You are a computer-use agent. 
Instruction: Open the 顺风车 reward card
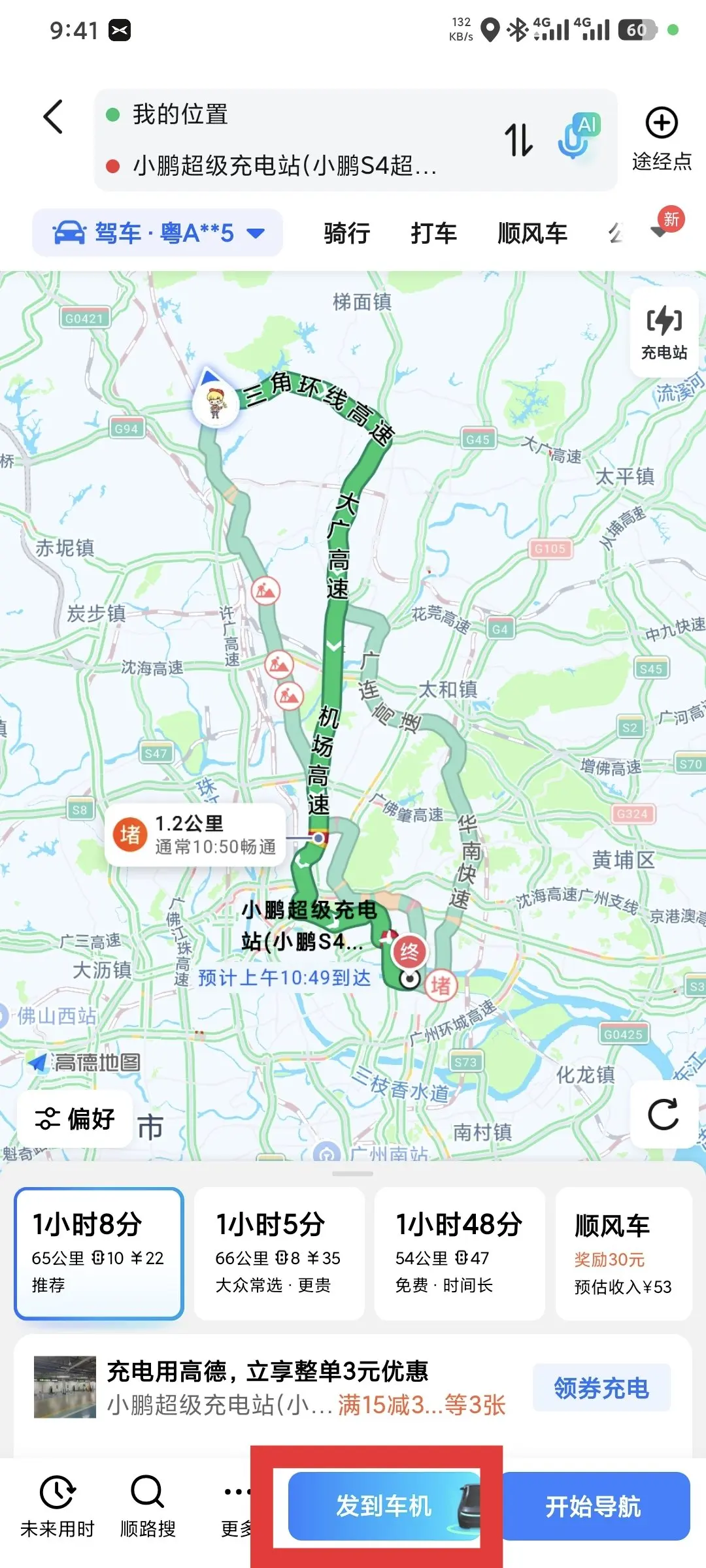coord(623,1253)
